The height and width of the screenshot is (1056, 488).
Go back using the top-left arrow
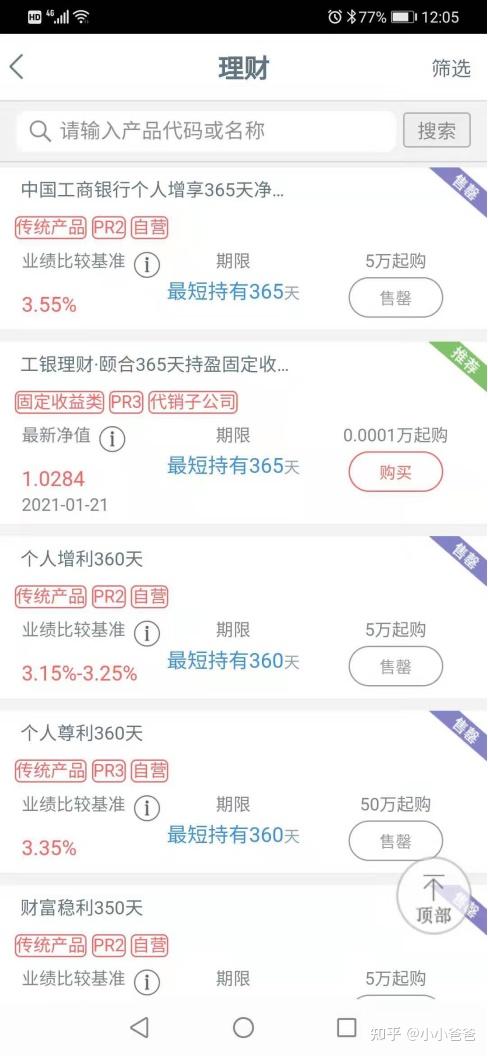pyautogui.click(x=17, y=68)
